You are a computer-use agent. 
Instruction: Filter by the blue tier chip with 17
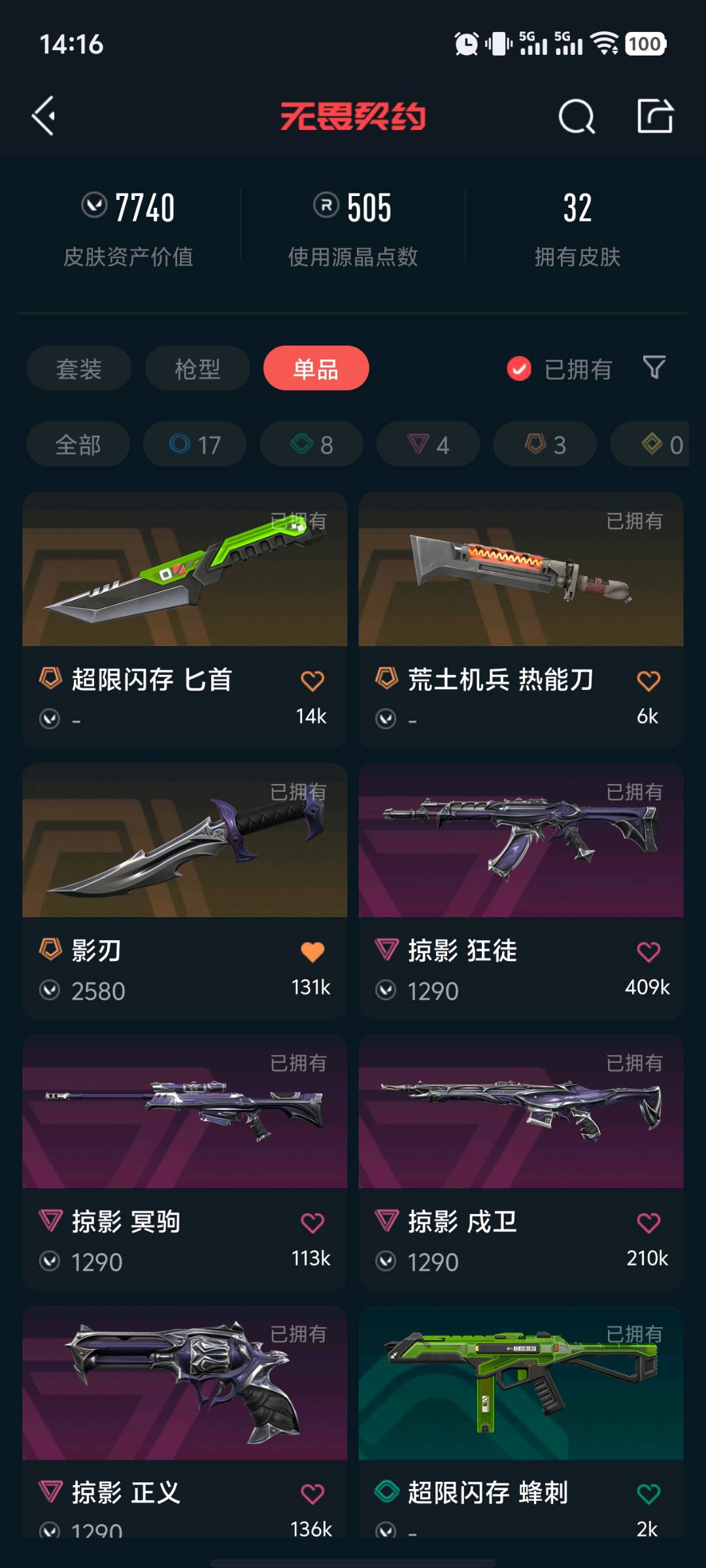195,445
